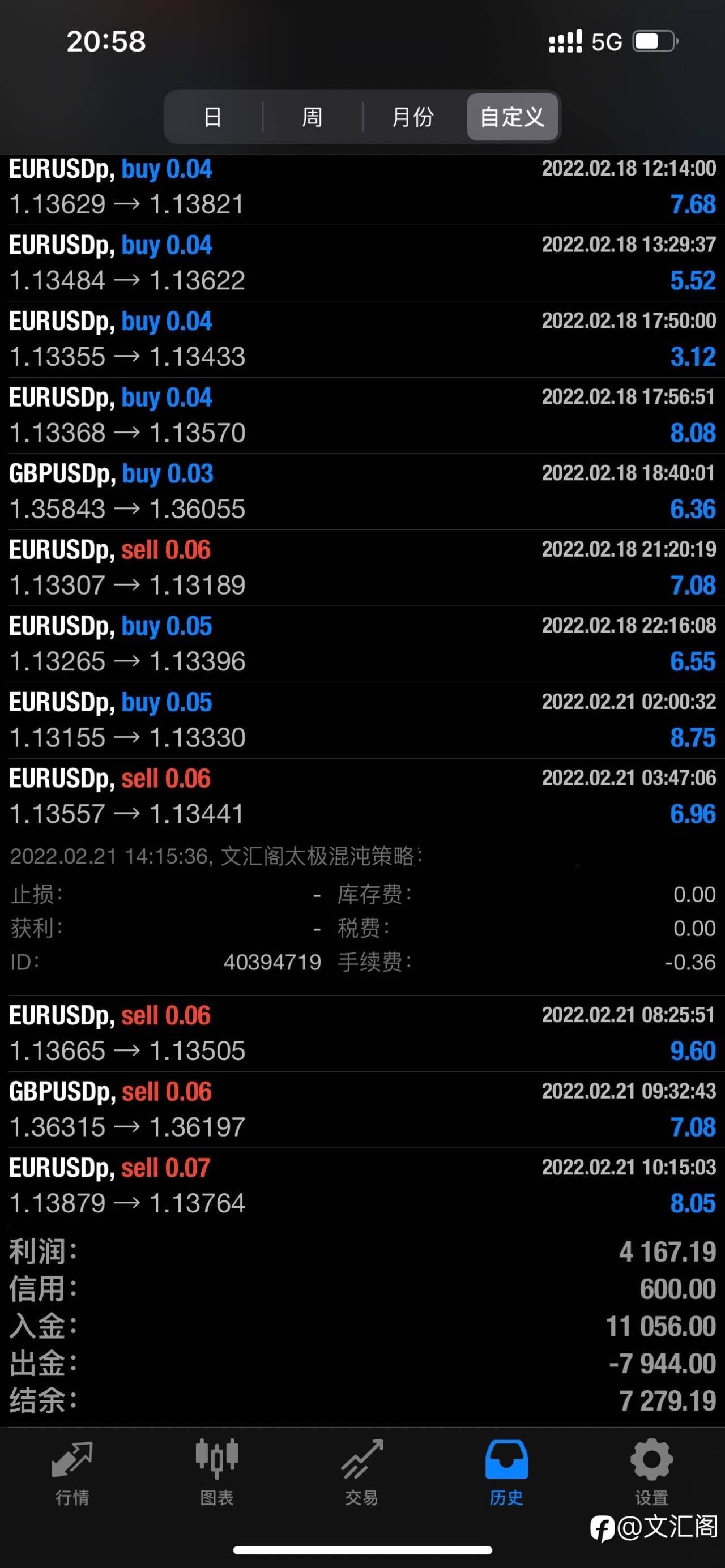Expand the EURUSDp buy trade at 22:16:08
This screenshot has width=725, height=1568.
coord(362,643)
